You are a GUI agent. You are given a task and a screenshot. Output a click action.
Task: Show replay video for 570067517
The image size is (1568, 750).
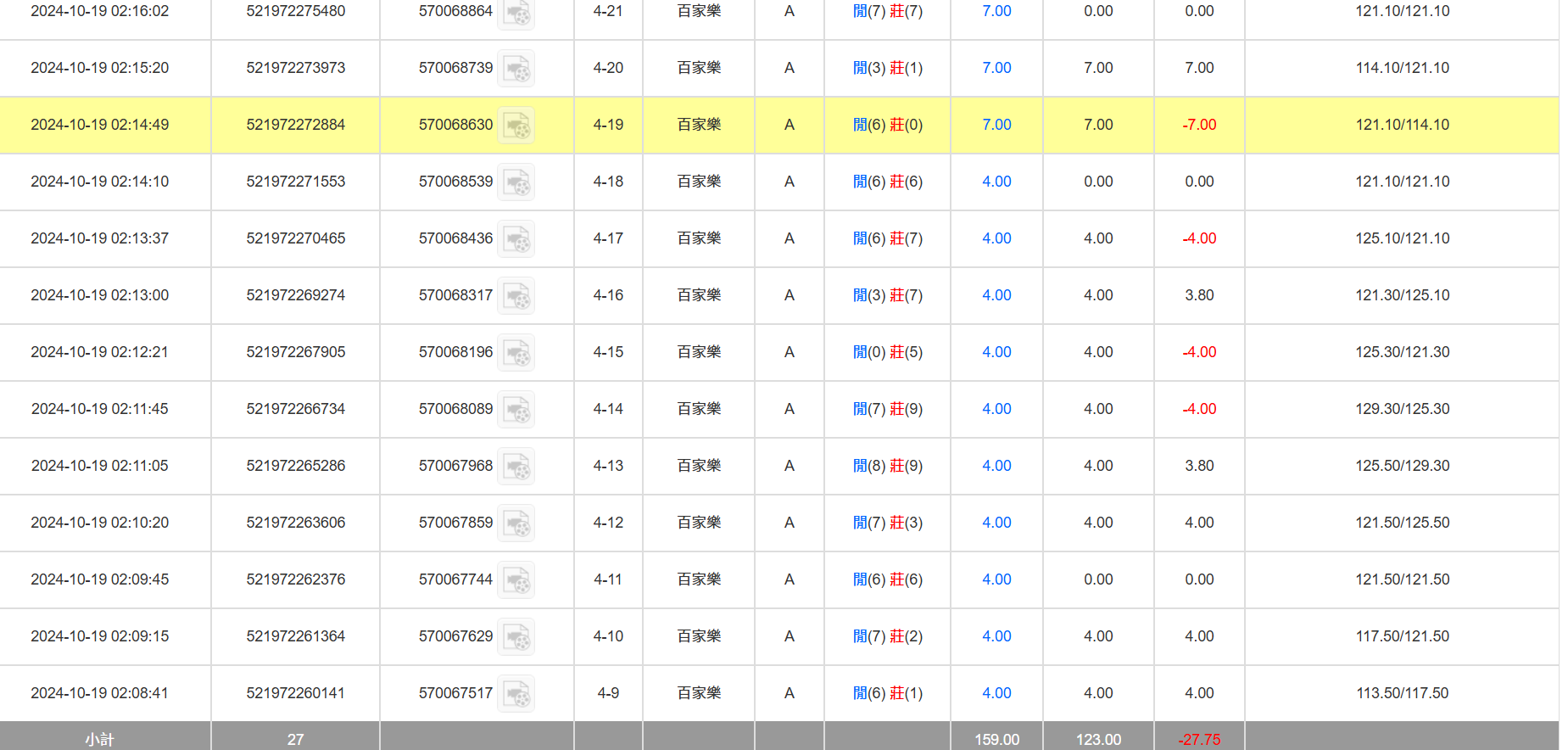[x=516, y=694]
